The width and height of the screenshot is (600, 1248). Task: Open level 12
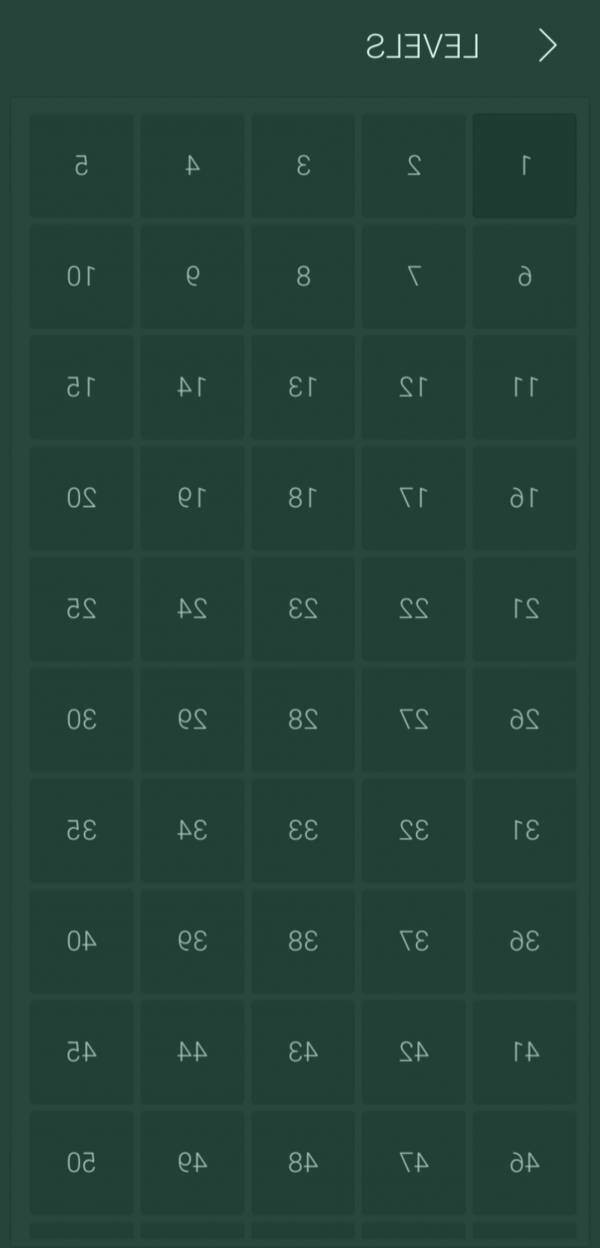[x=414, y=387]
